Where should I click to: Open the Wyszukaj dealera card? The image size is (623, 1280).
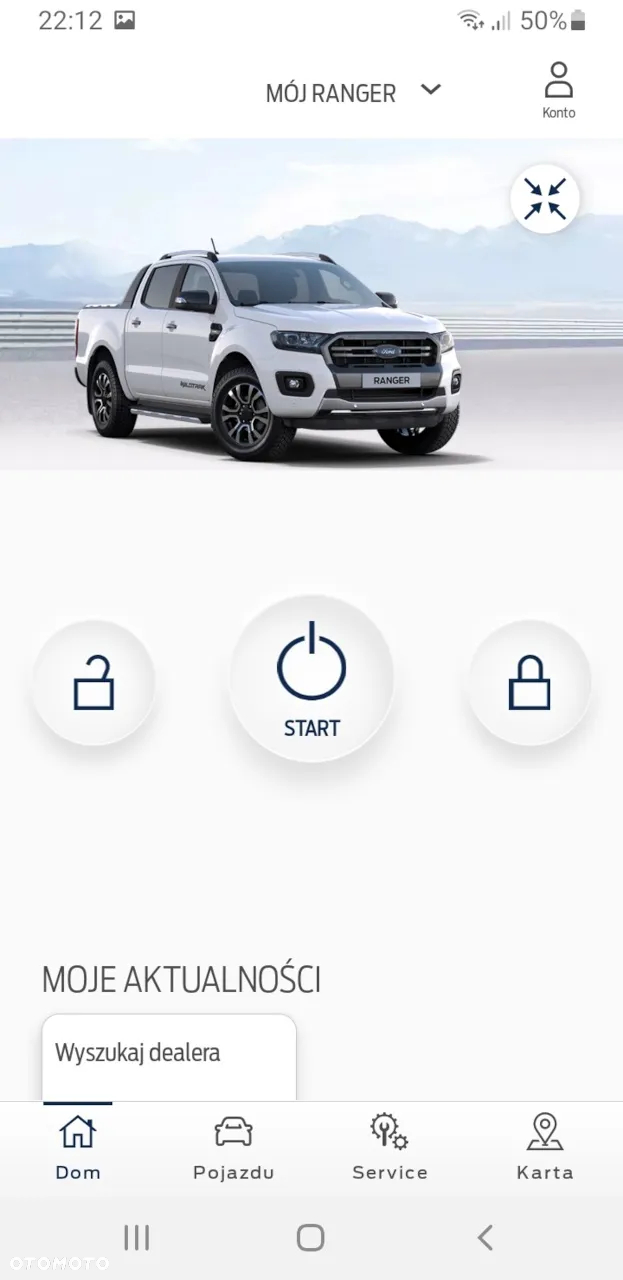point(169,1058)
